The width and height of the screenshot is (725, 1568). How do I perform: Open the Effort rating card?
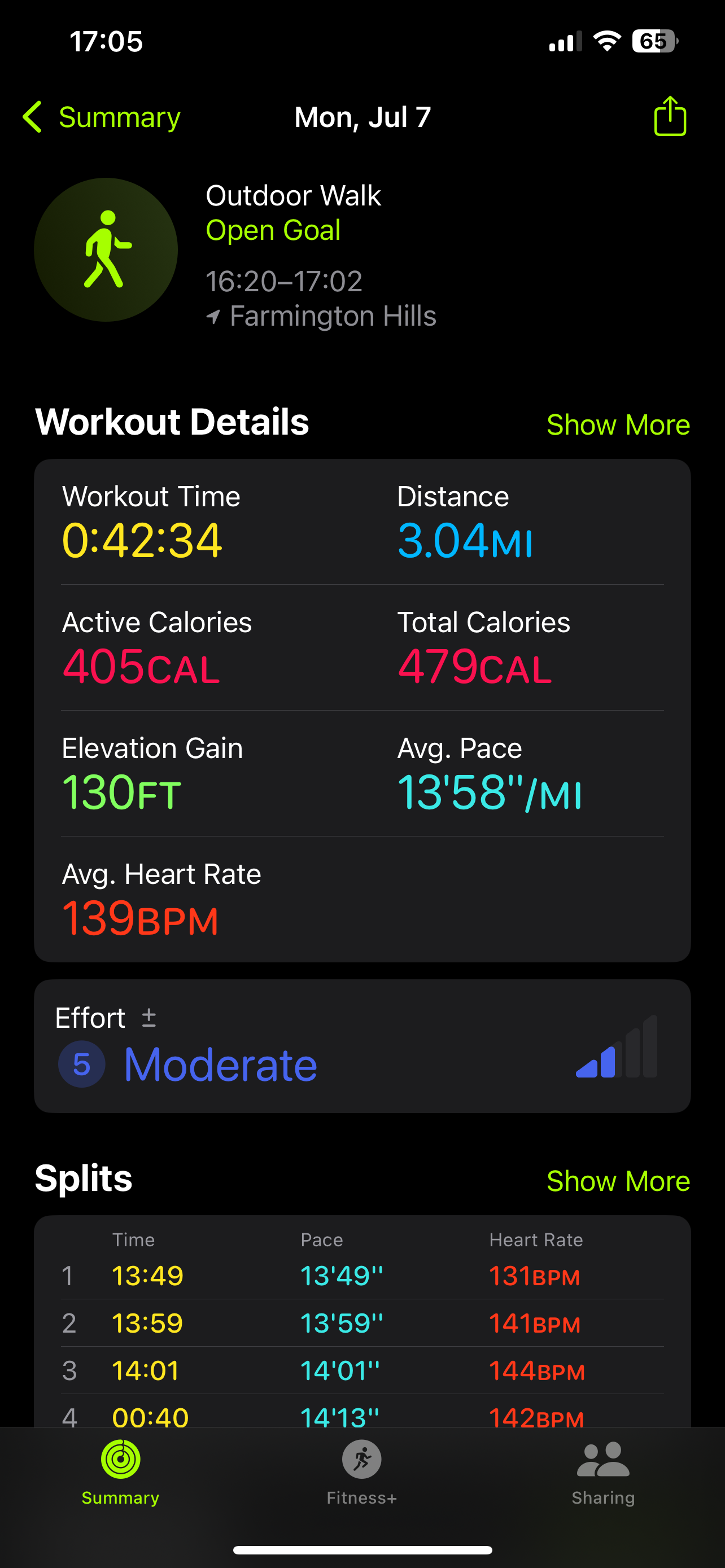[362, 1046]
